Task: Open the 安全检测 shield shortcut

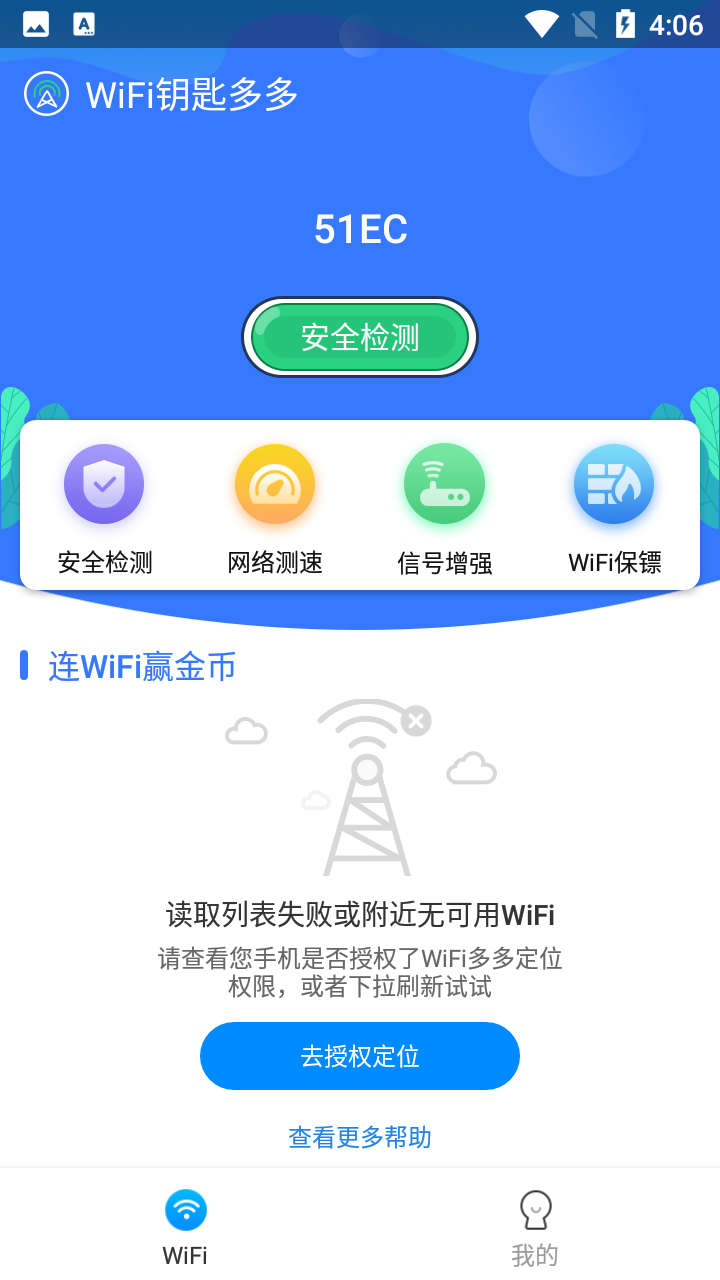Action: 105,510
